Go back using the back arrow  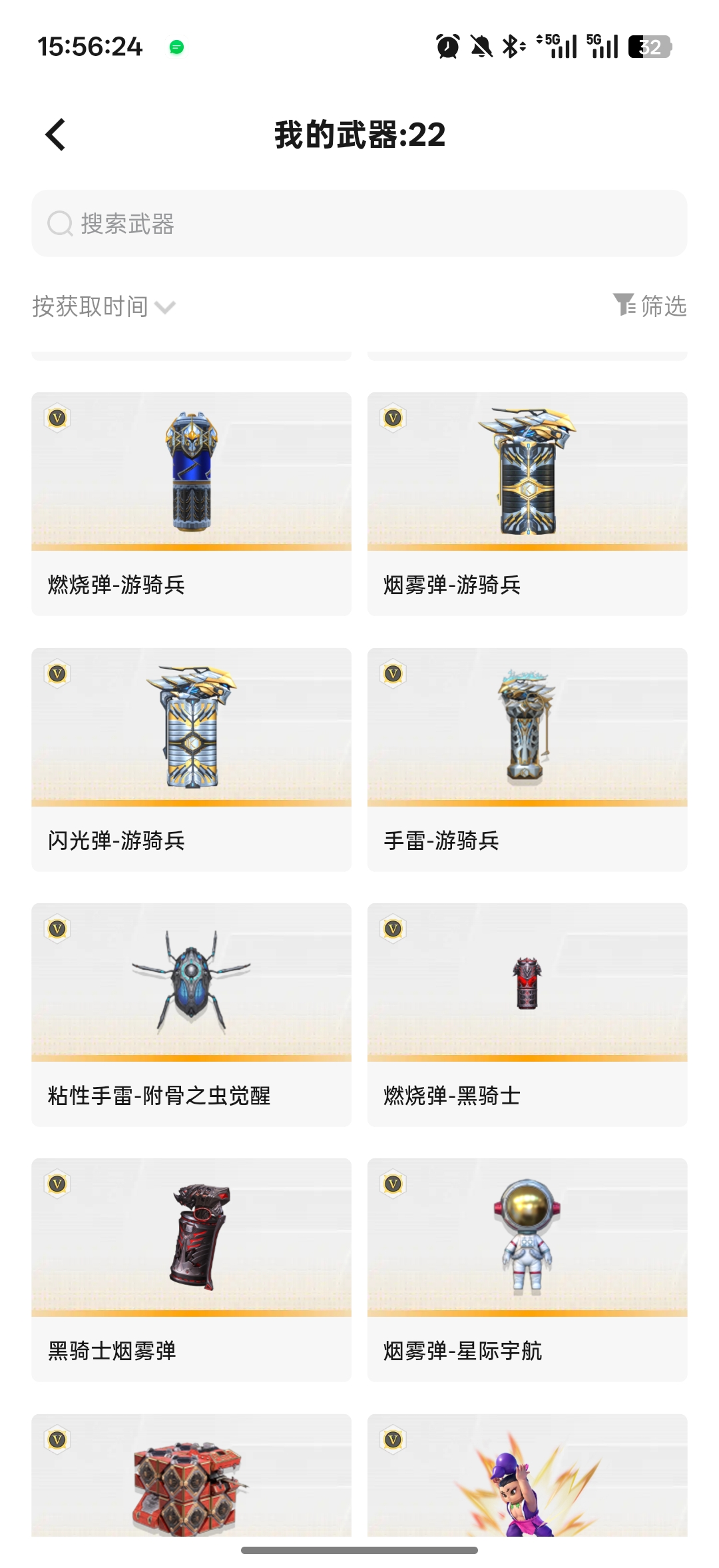[x=56, y=135]
